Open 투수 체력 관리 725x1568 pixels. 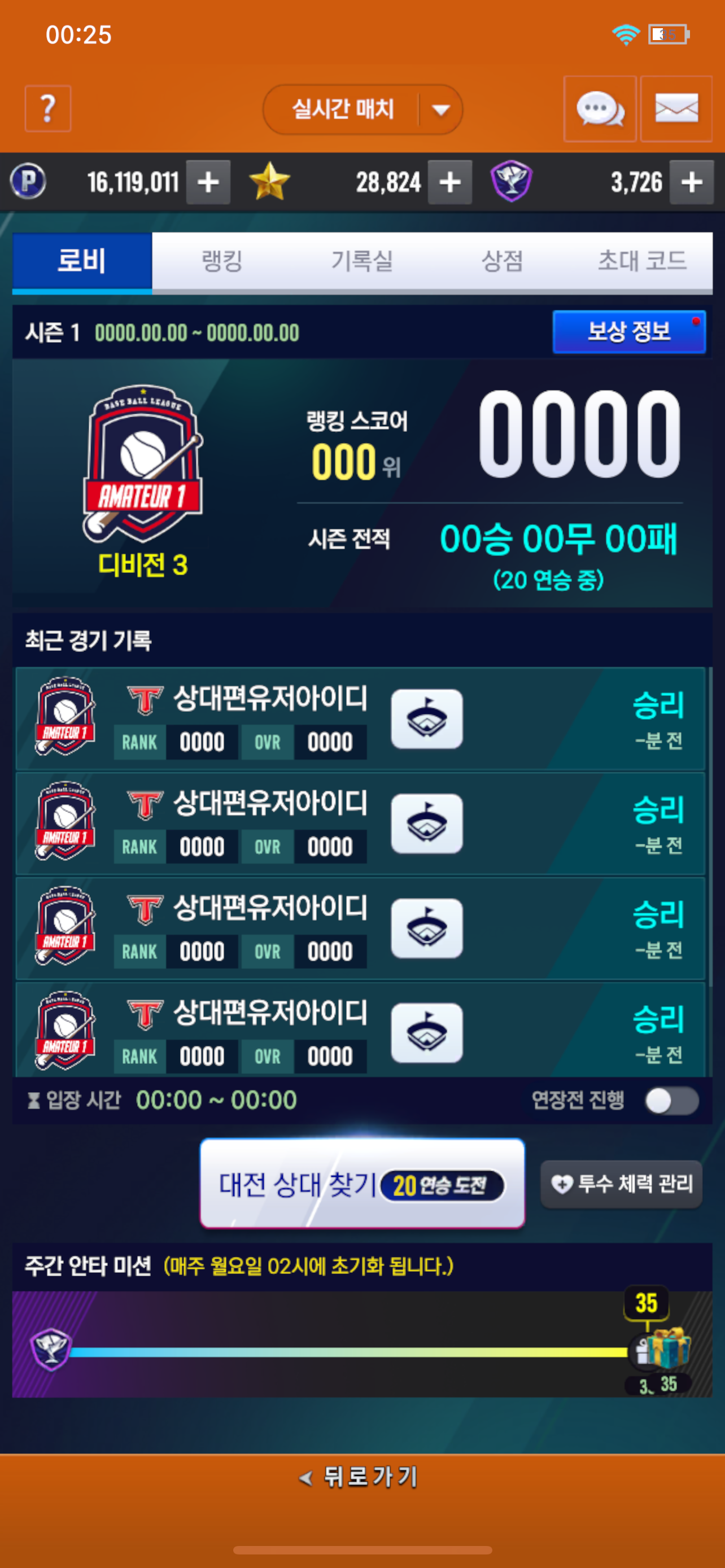tap(622, 1184)
